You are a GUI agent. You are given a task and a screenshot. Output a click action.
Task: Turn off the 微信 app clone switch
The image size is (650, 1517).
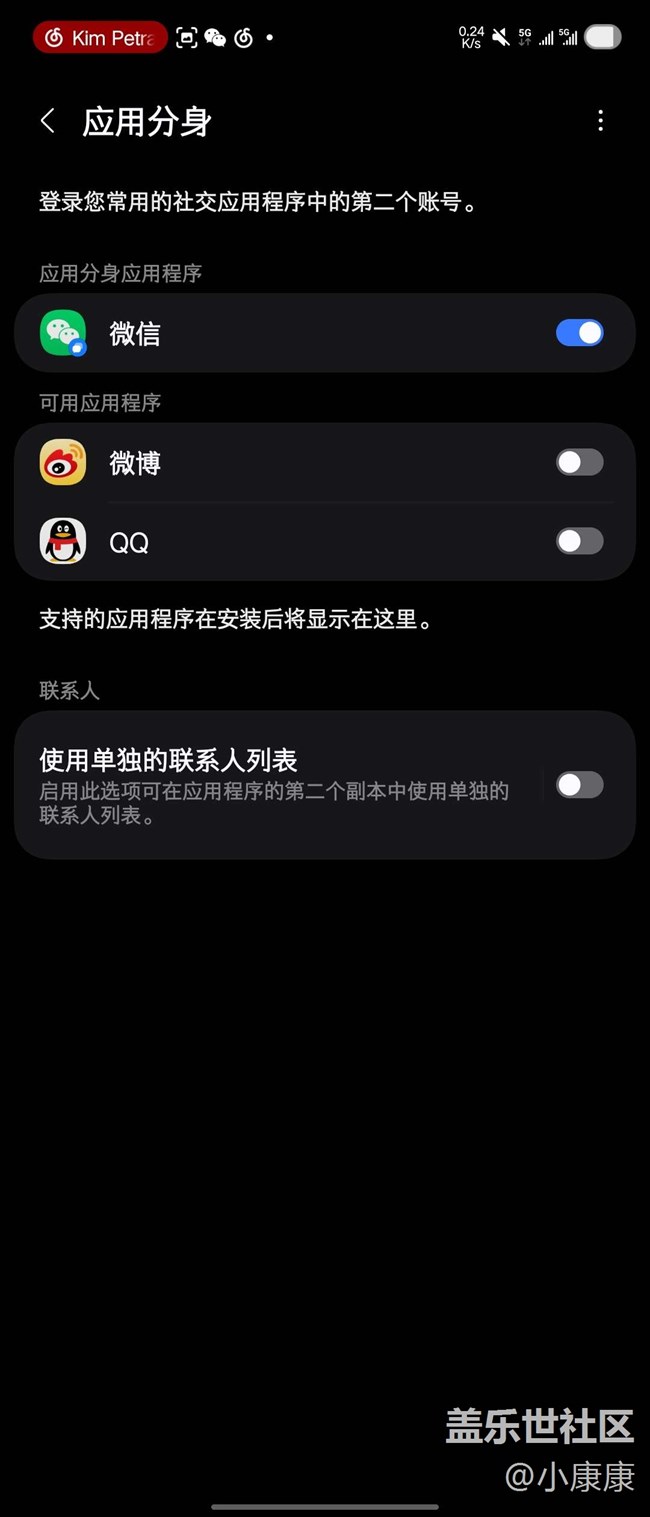pos(579,333)
